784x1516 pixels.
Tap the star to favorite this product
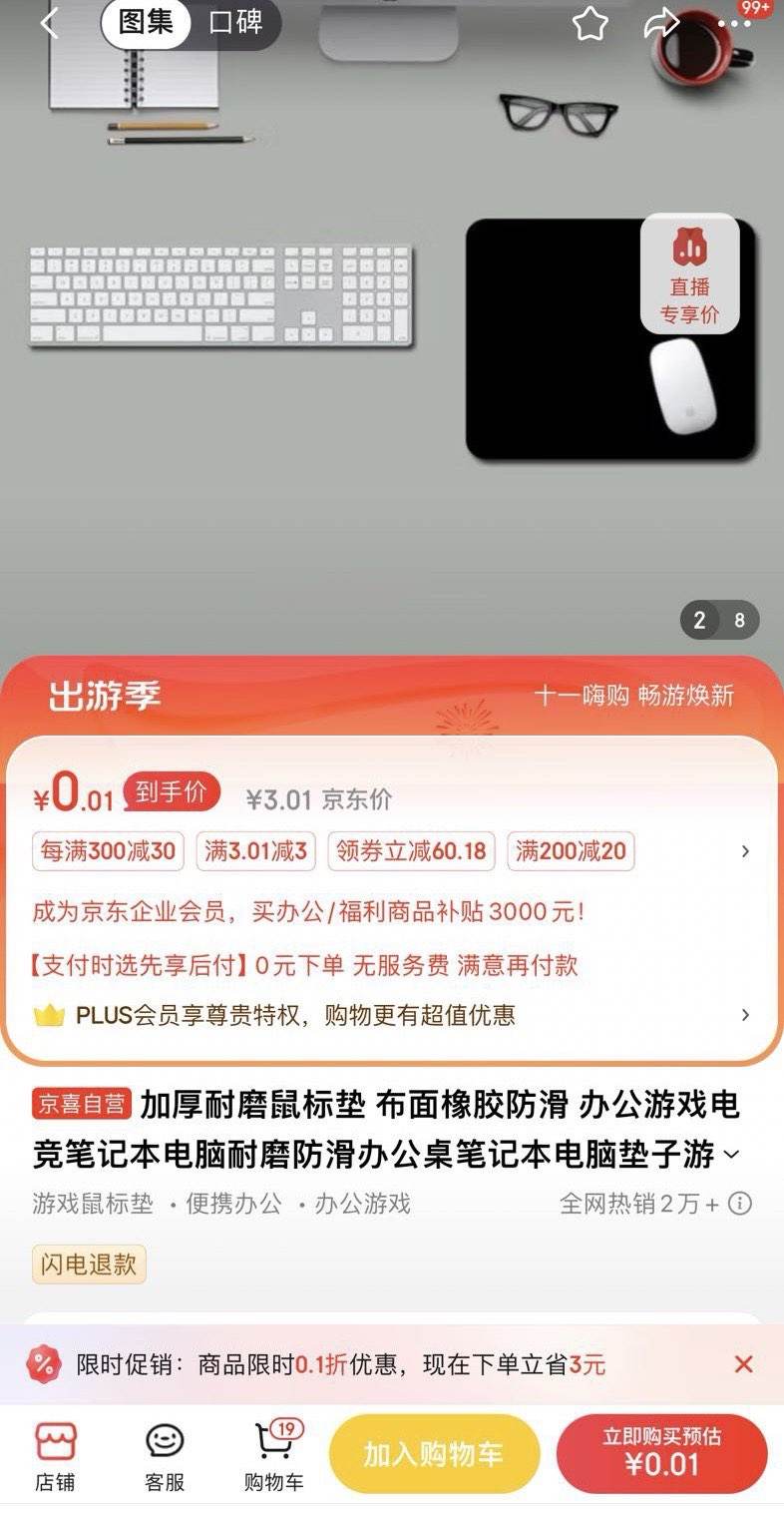coord(588,22)
